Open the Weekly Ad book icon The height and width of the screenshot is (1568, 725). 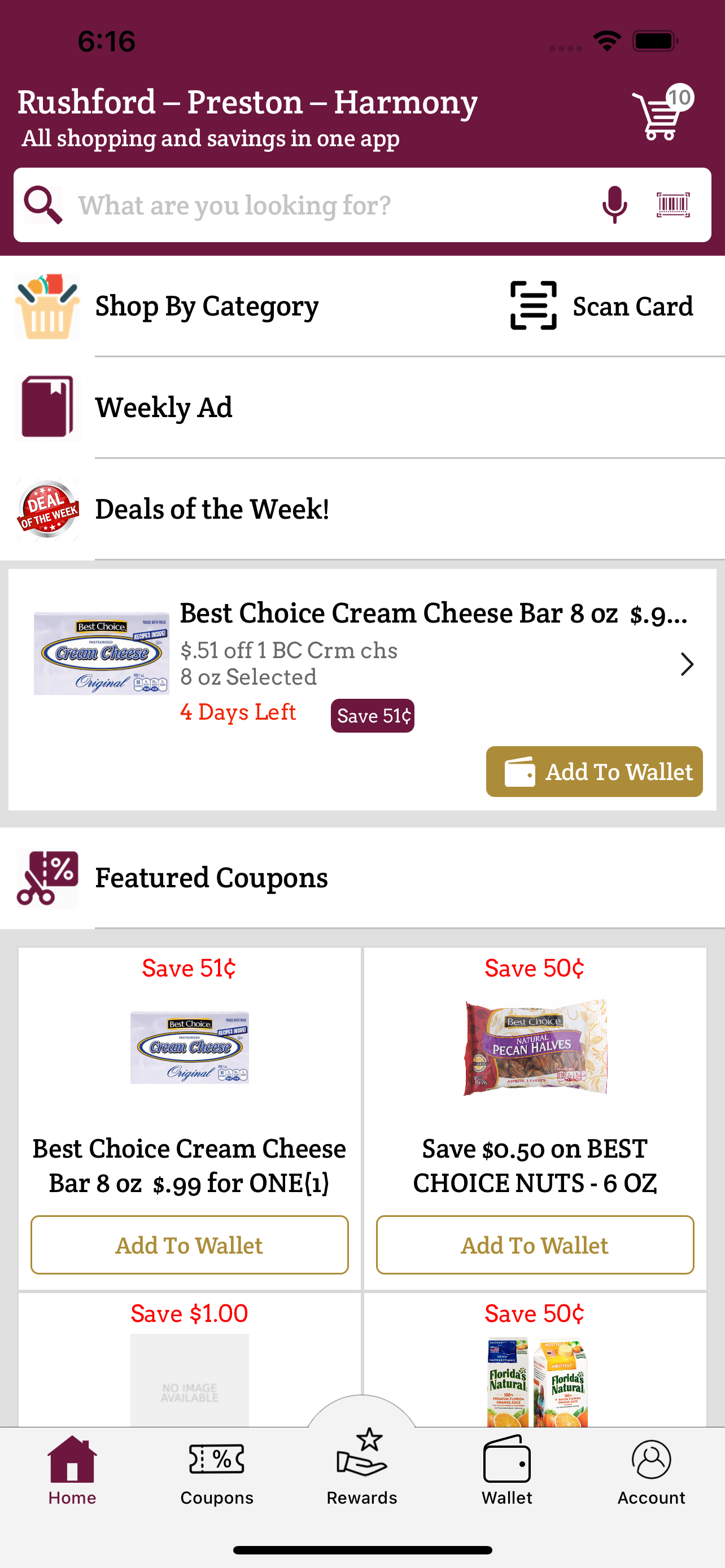click(47, 406)
